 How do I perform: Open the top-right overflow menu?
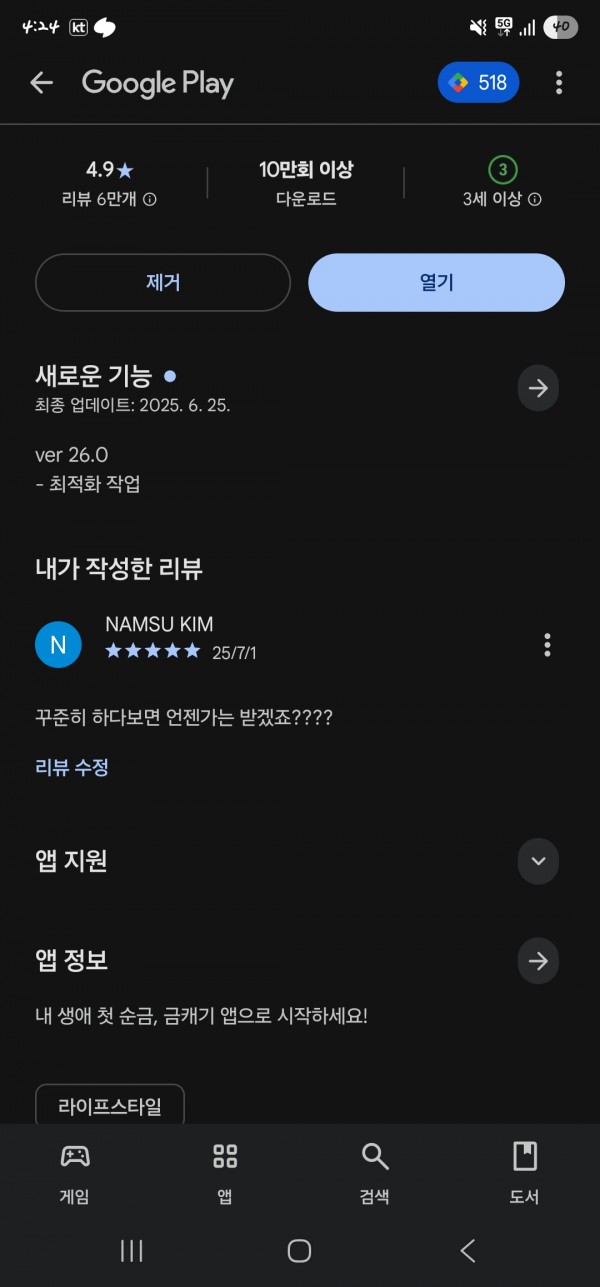click(x=559, y=83)
